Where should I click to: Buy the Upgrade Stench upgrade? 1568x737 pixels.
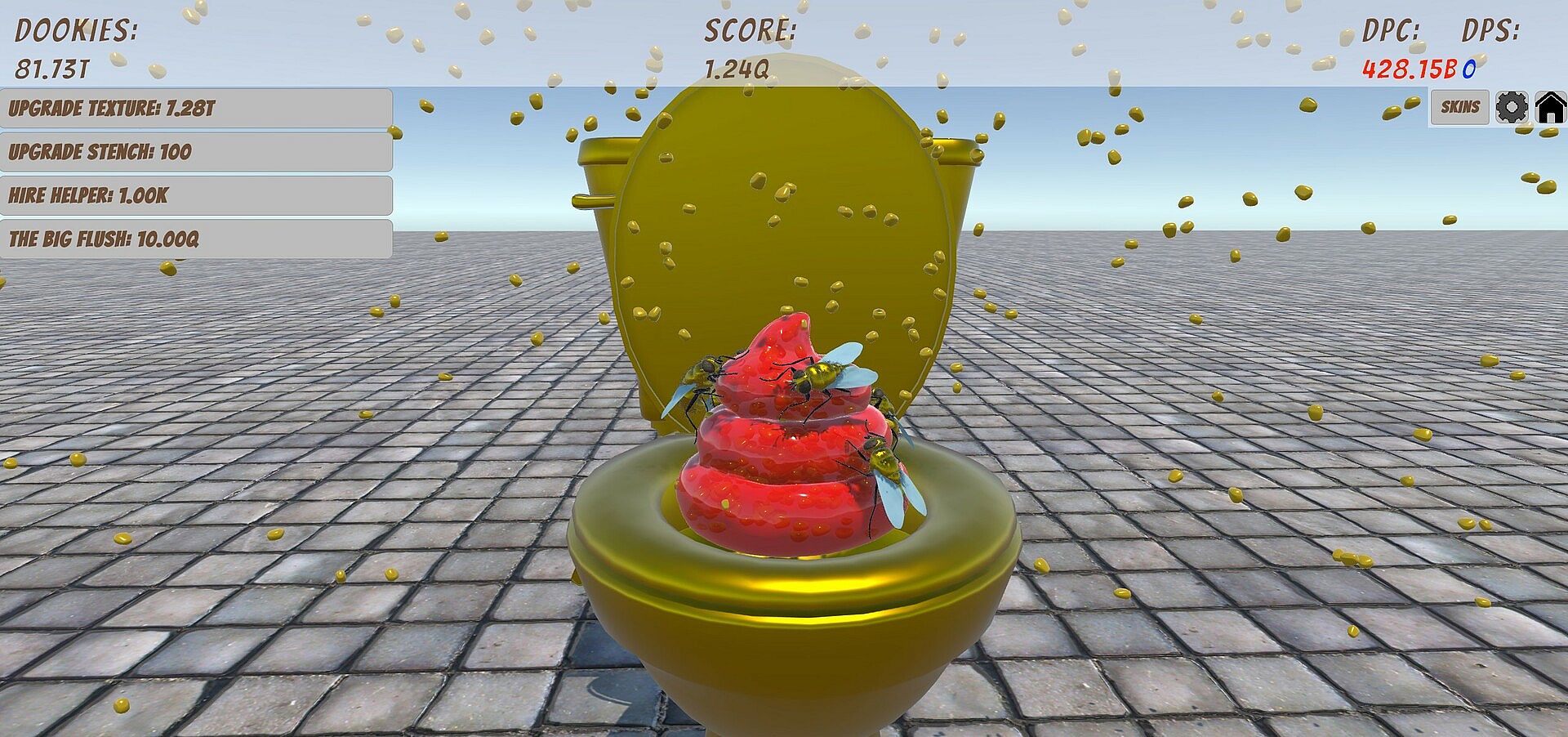[196, 152]
